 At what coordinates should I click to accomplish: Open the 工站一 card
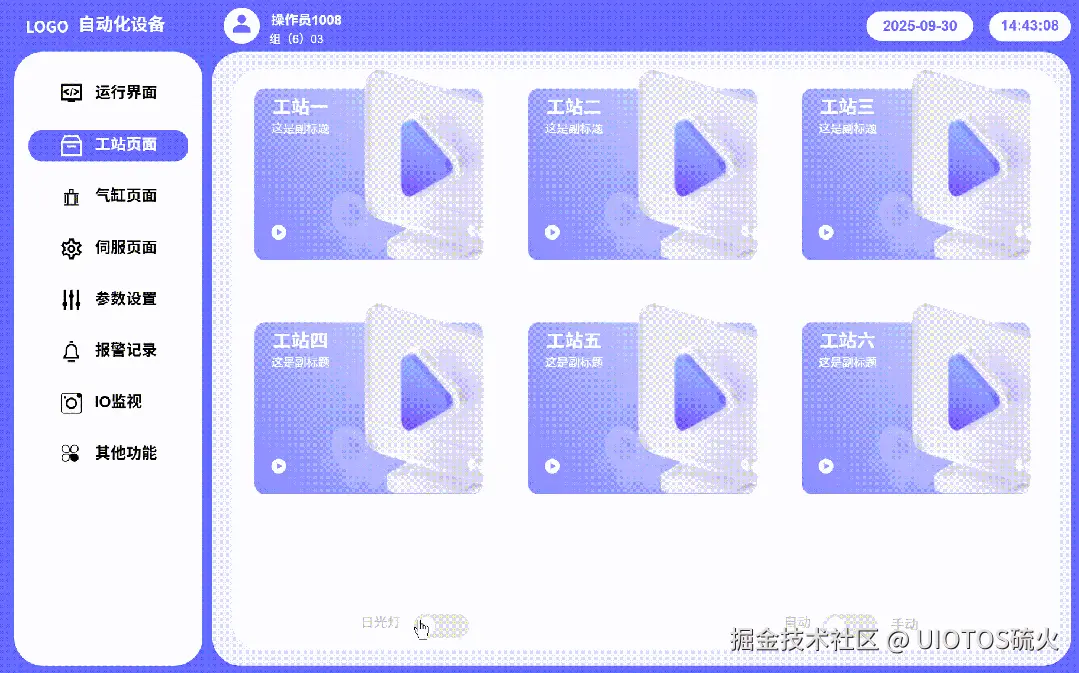pos(368,175)
